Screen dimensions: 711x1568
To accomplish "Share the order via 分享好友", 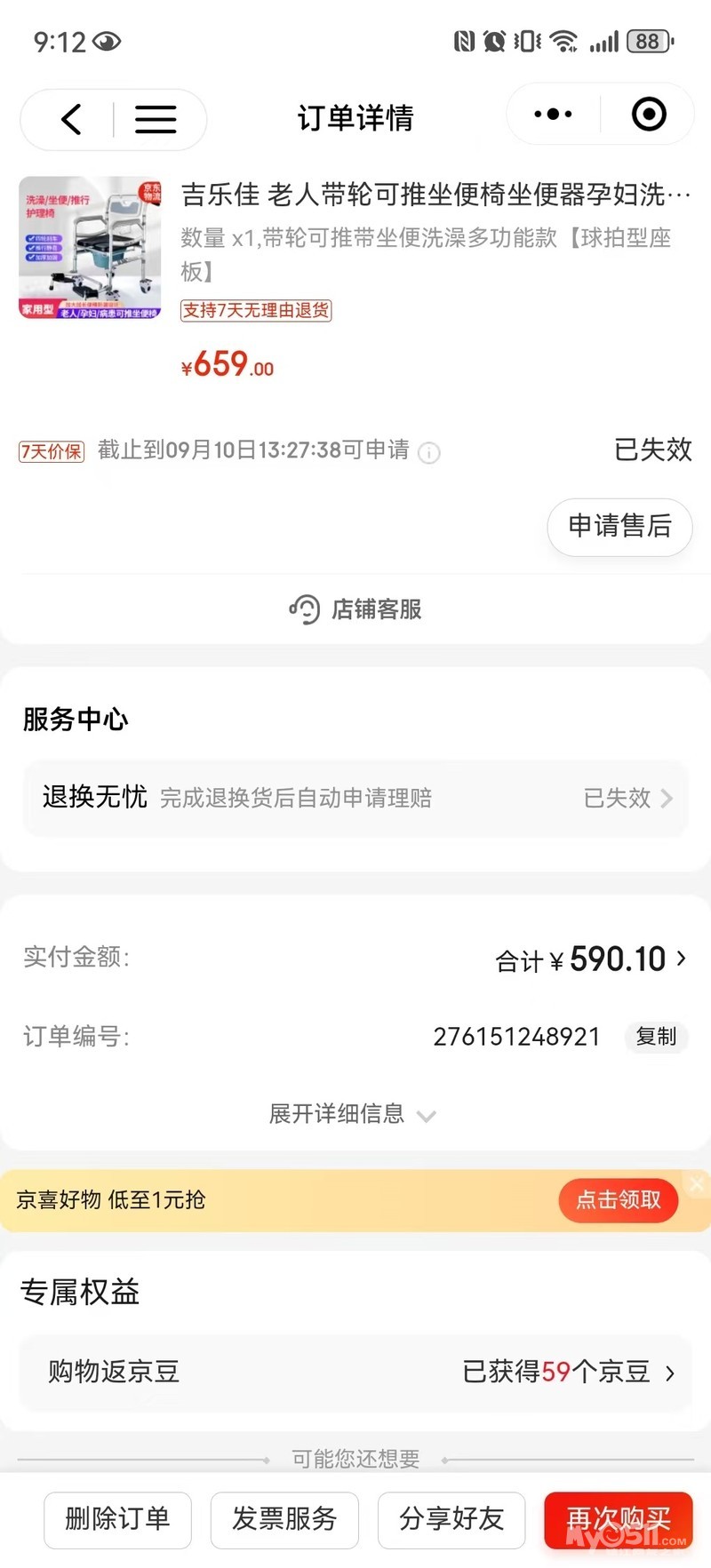I will click(451, 1519).
